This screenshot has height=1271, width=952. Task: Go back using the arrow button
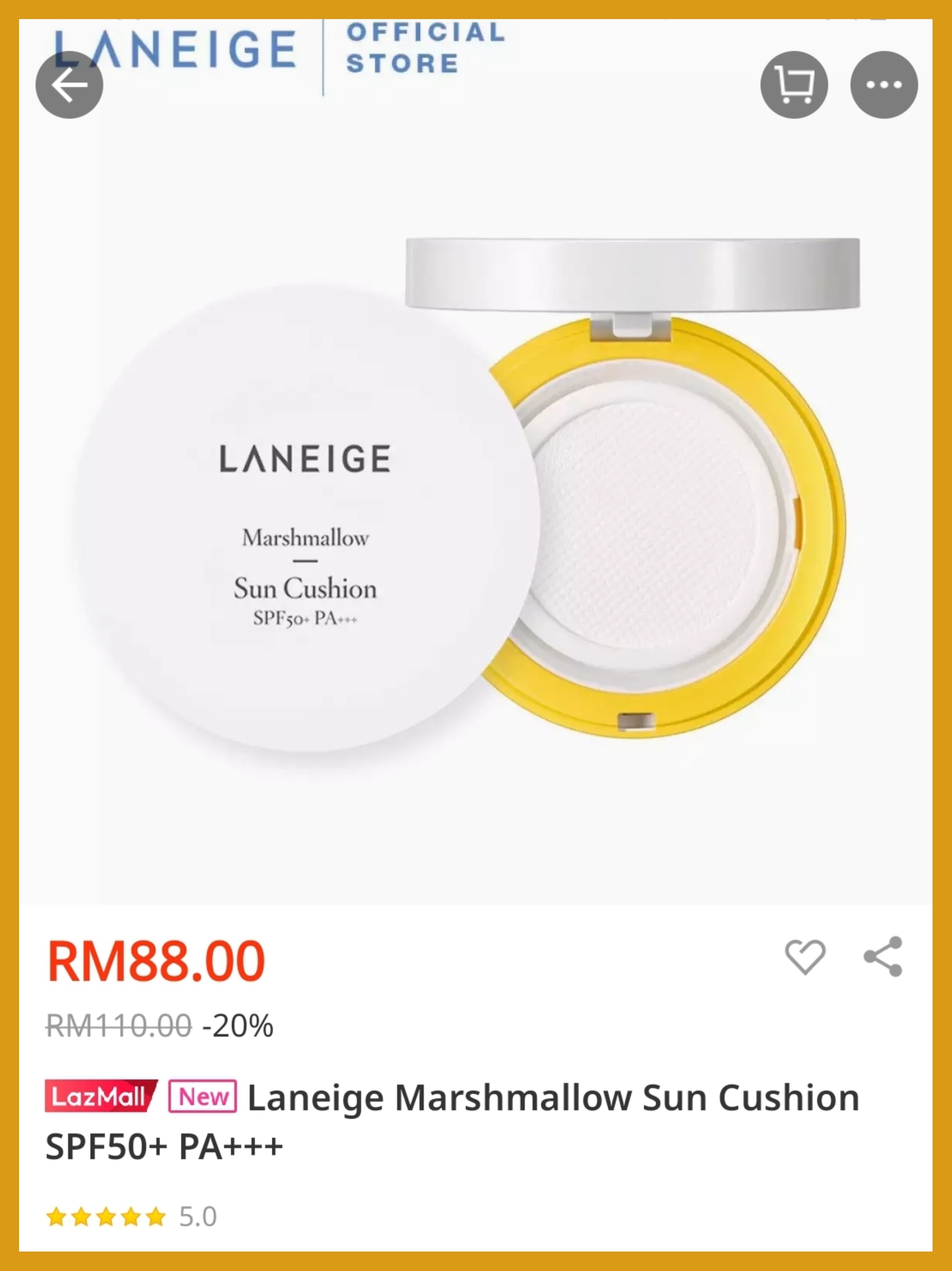point(69,85)
